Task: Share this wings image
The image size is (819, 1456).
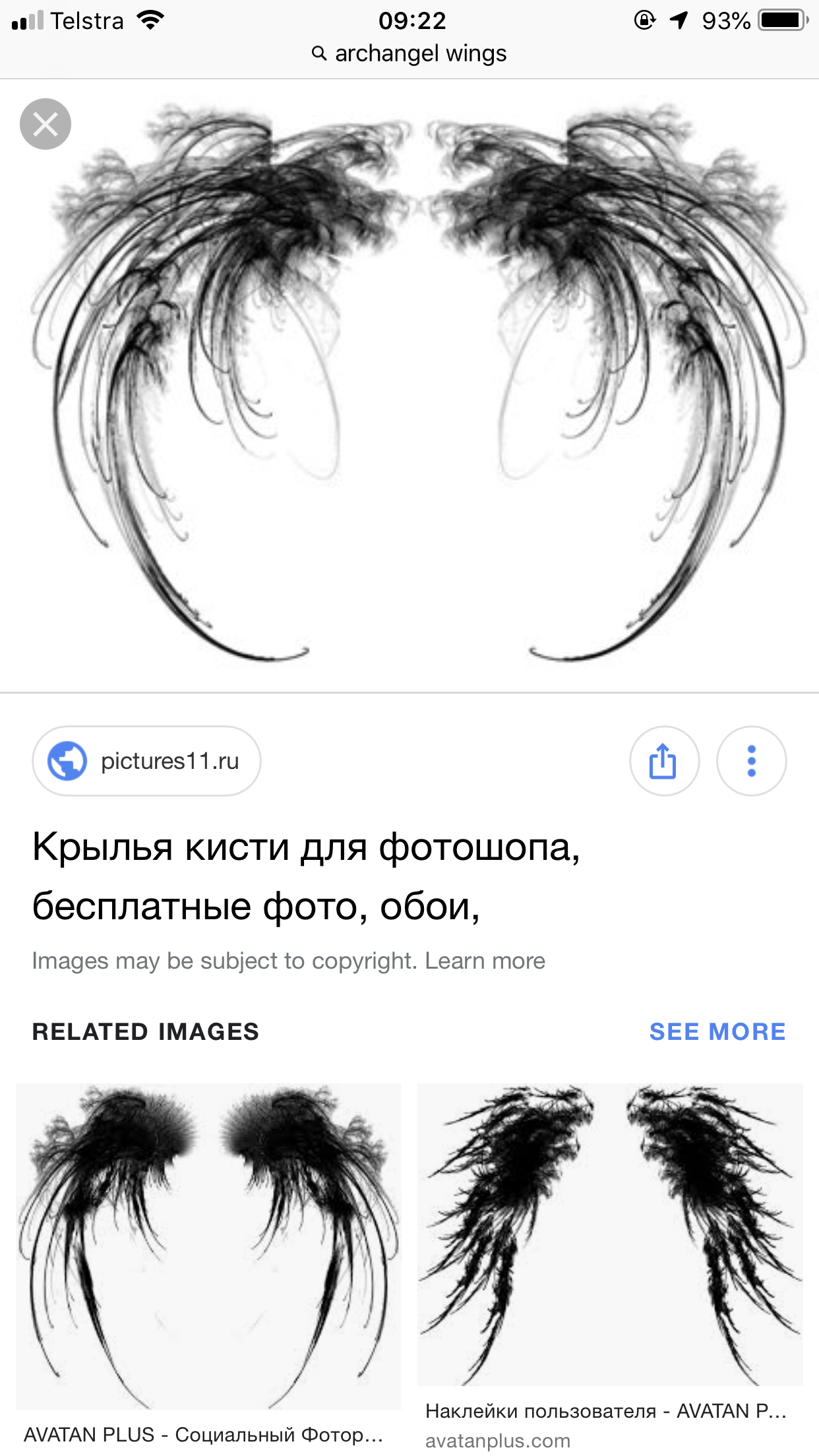Action: click(x=663, y=761)
